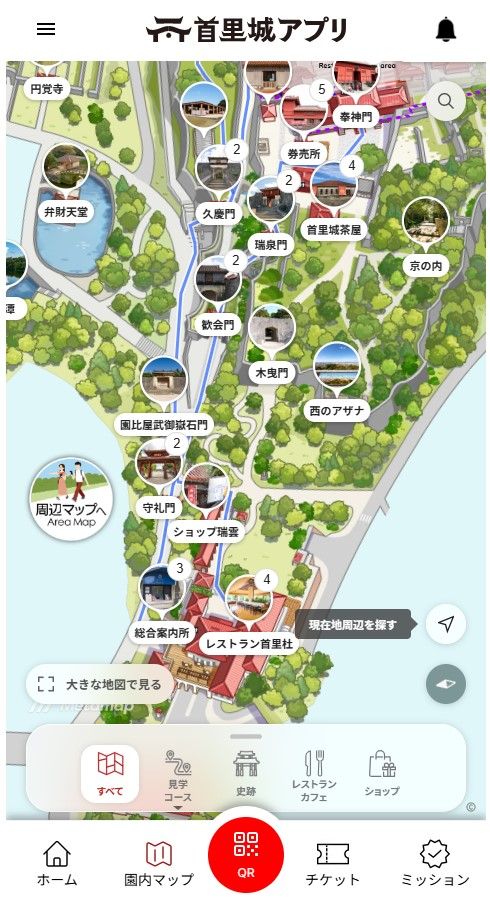
Task: Tap the map search magnifier button
Action: [446, 101]
